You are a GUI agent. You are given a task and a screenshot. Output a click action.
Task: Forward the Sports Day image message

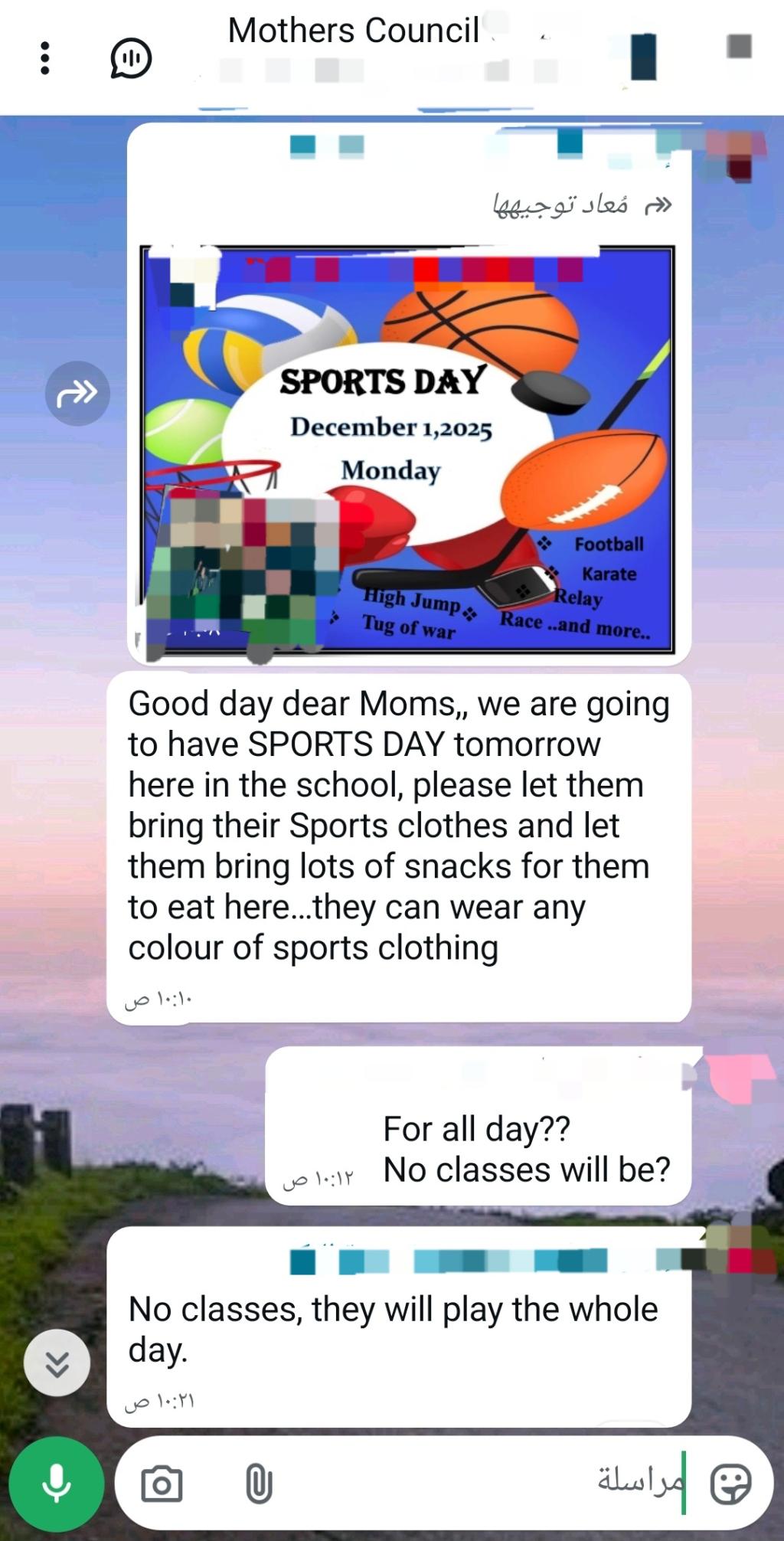77,394
